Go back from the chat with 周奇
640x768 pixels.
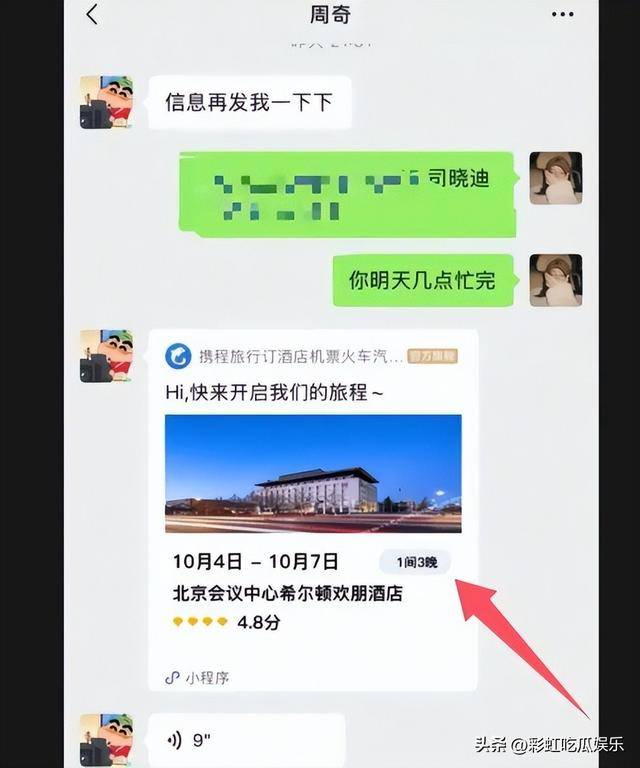pos(93,16)
